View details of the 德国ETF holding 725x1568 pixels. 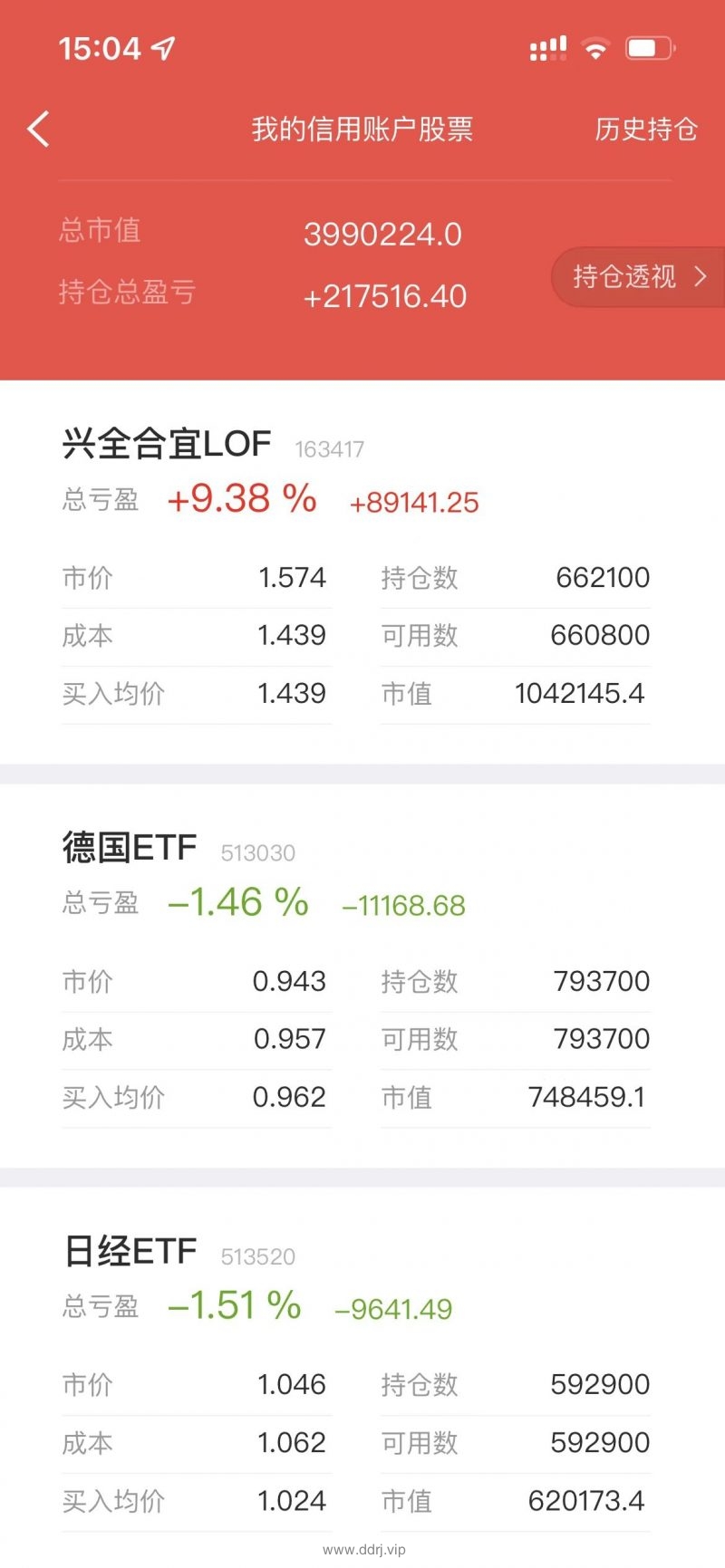pyautogui.click(x=362, y=976)
